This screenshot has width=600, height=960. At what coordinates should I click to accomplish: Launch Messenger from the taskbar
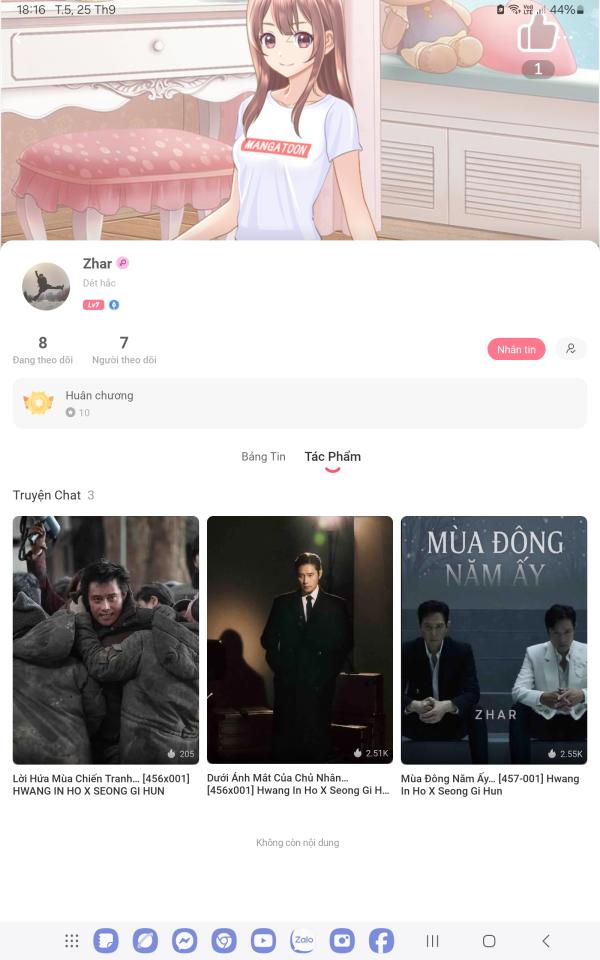(184, 941)
